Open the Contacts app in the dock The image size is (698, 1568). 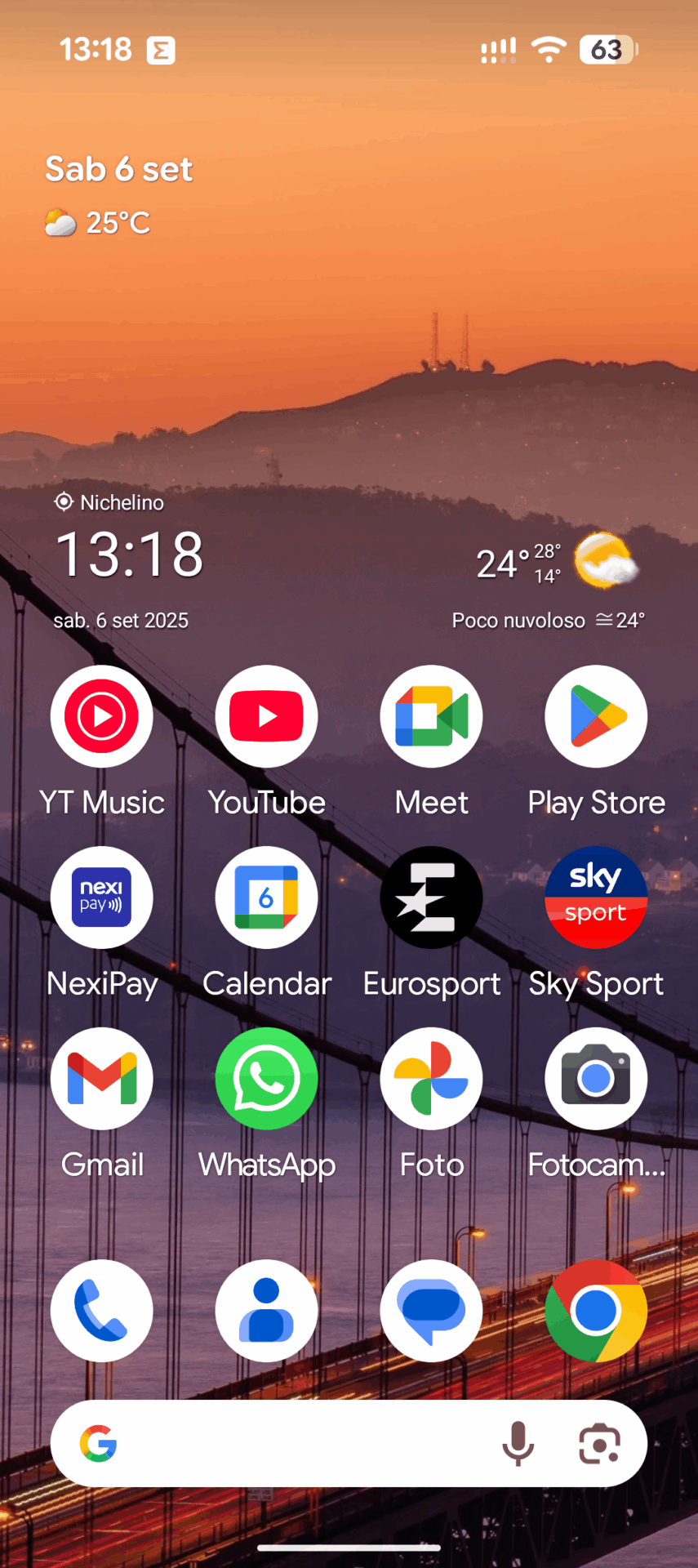coord(267,1310)
